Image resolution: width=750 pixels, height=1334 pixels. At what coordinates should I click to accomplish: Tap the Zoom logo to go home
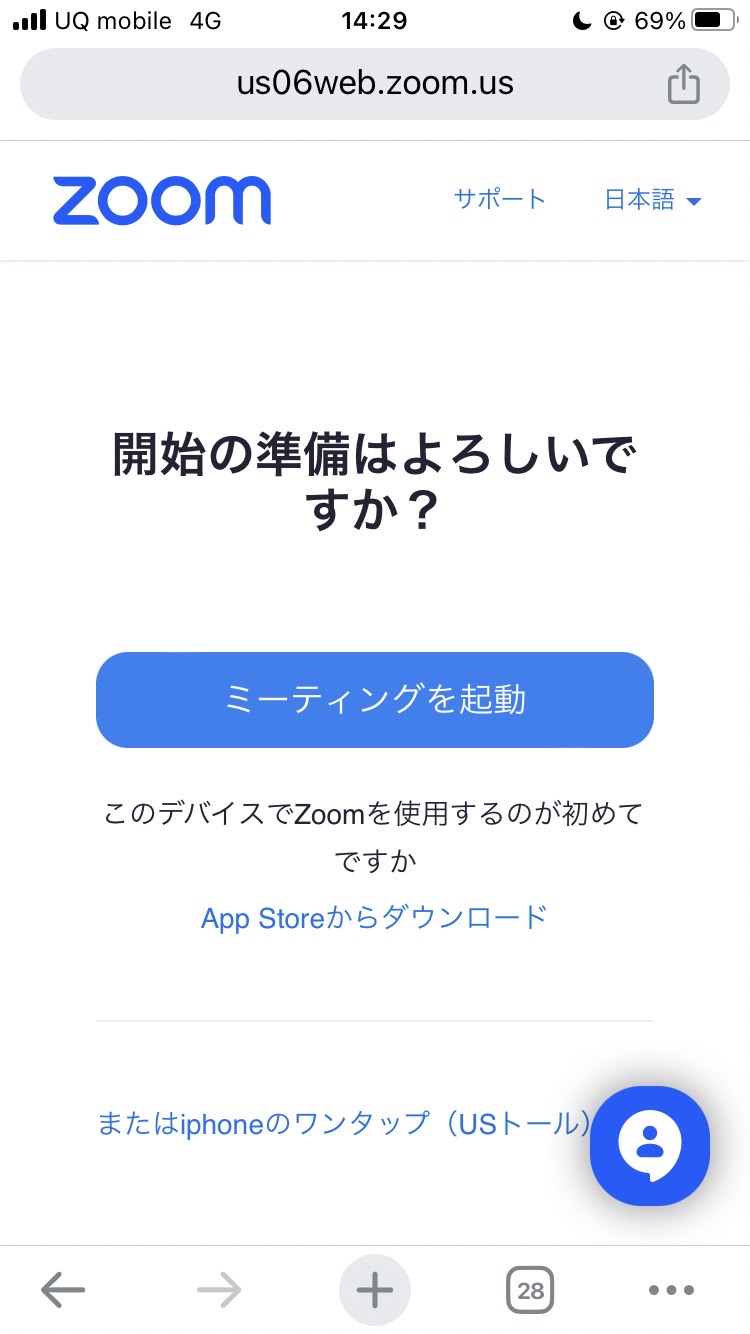click(161, 200)
